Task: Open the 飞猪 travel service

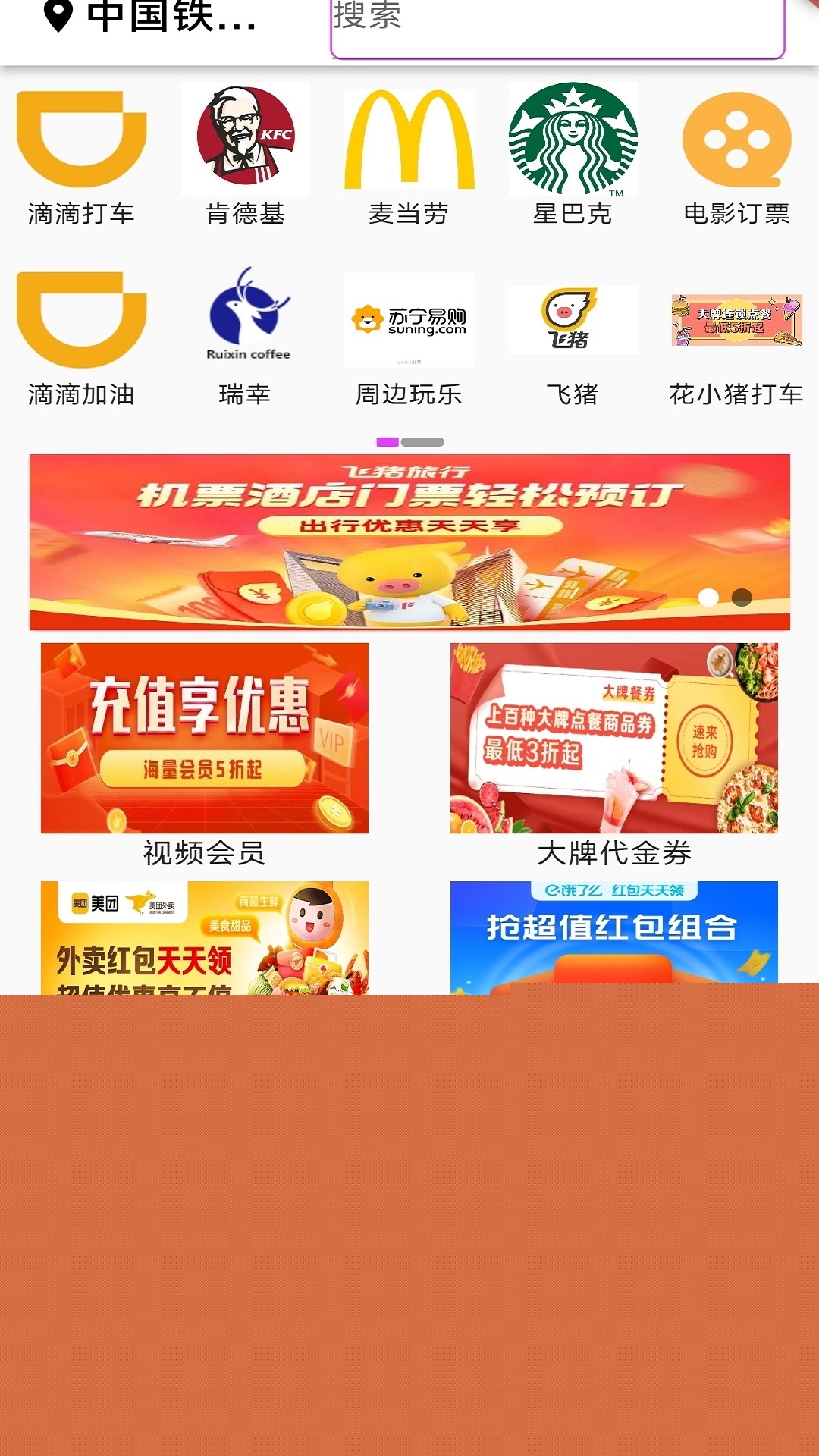Action: (573, 318)
